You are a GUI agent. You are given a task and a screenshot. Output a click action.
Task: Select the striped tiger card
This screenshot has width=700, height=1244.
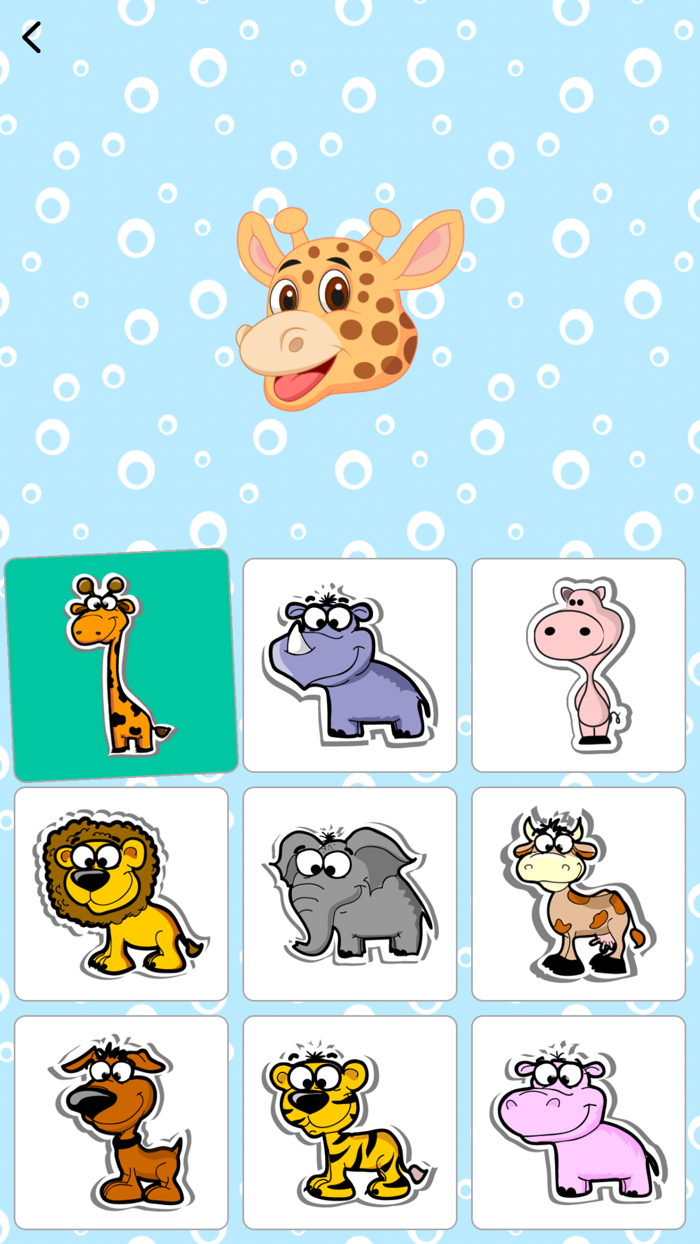click(x=350, y=1123)
